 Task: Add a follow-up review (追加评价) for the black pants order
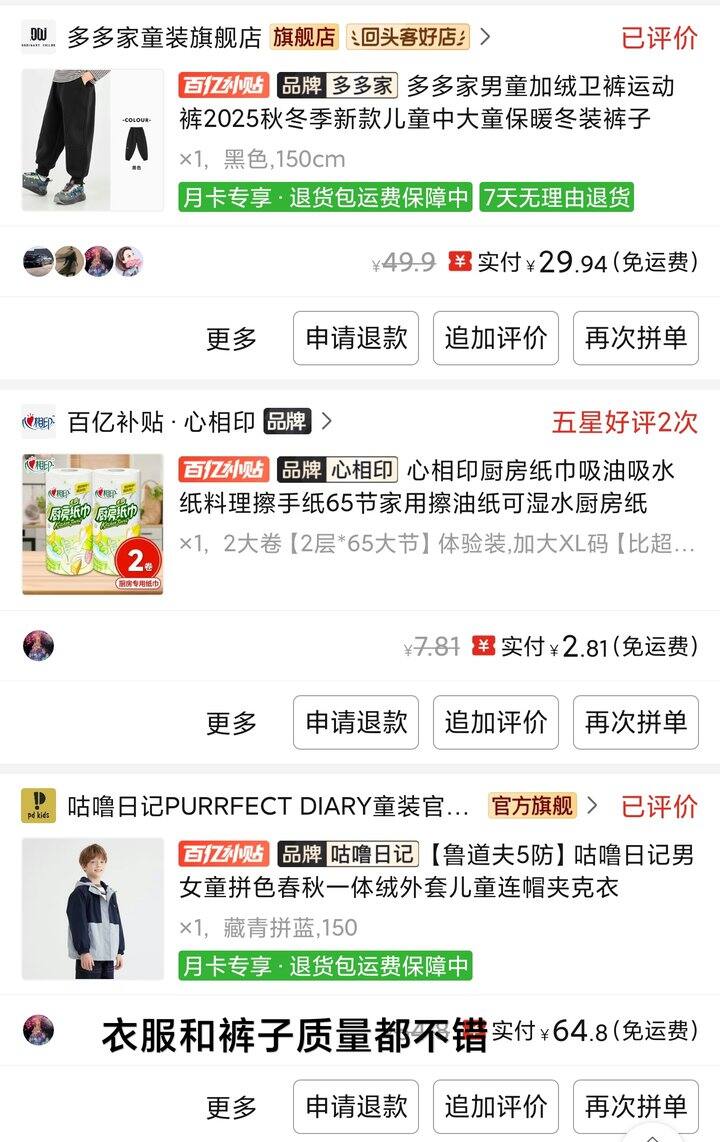coord(496,339)
